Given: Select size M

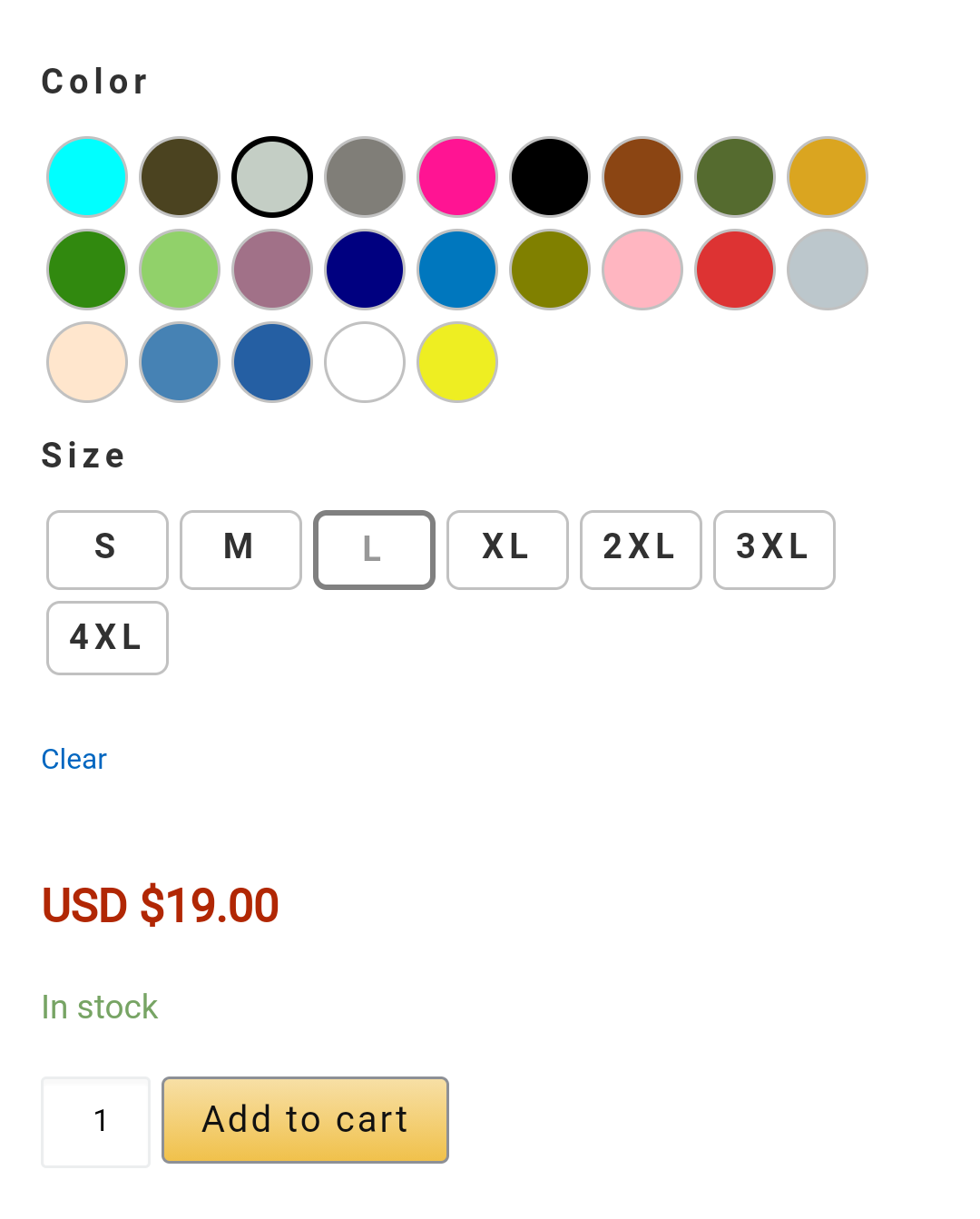Looking at the screenshot, I should coord(240,549).
